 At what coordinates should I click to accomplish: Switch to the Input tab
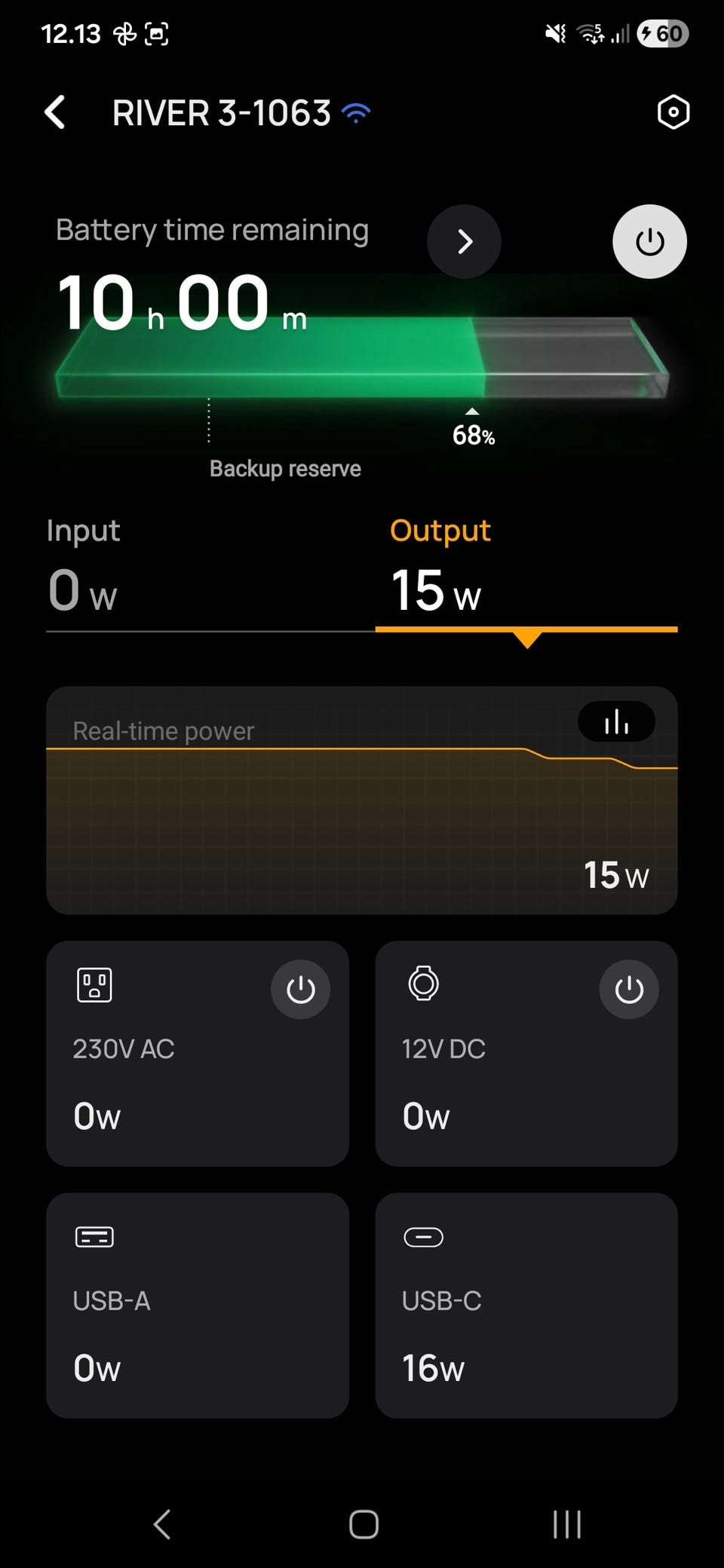point(204,573)
